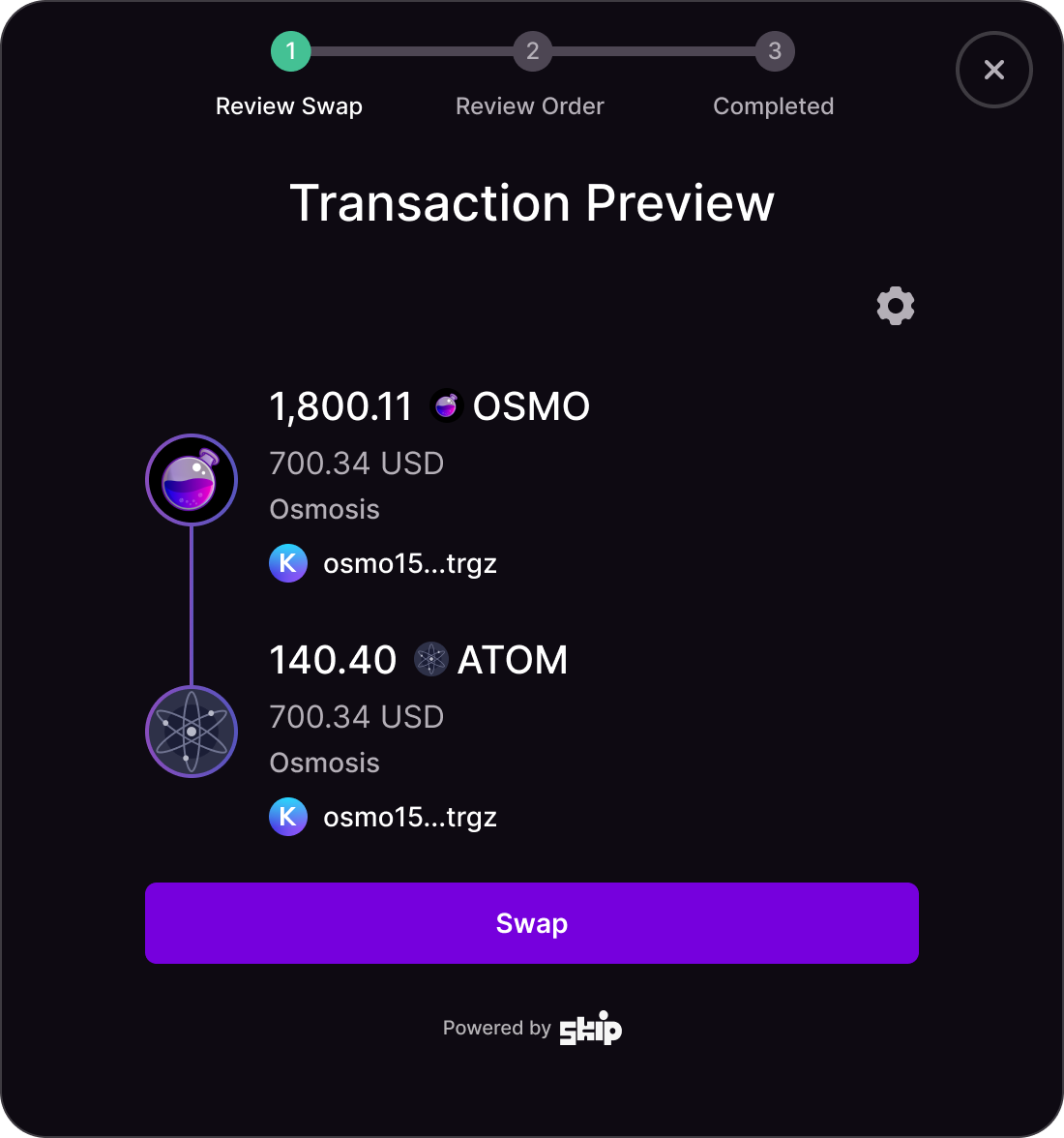Close the Transaction Preview dialog

(x=993, y=70)
